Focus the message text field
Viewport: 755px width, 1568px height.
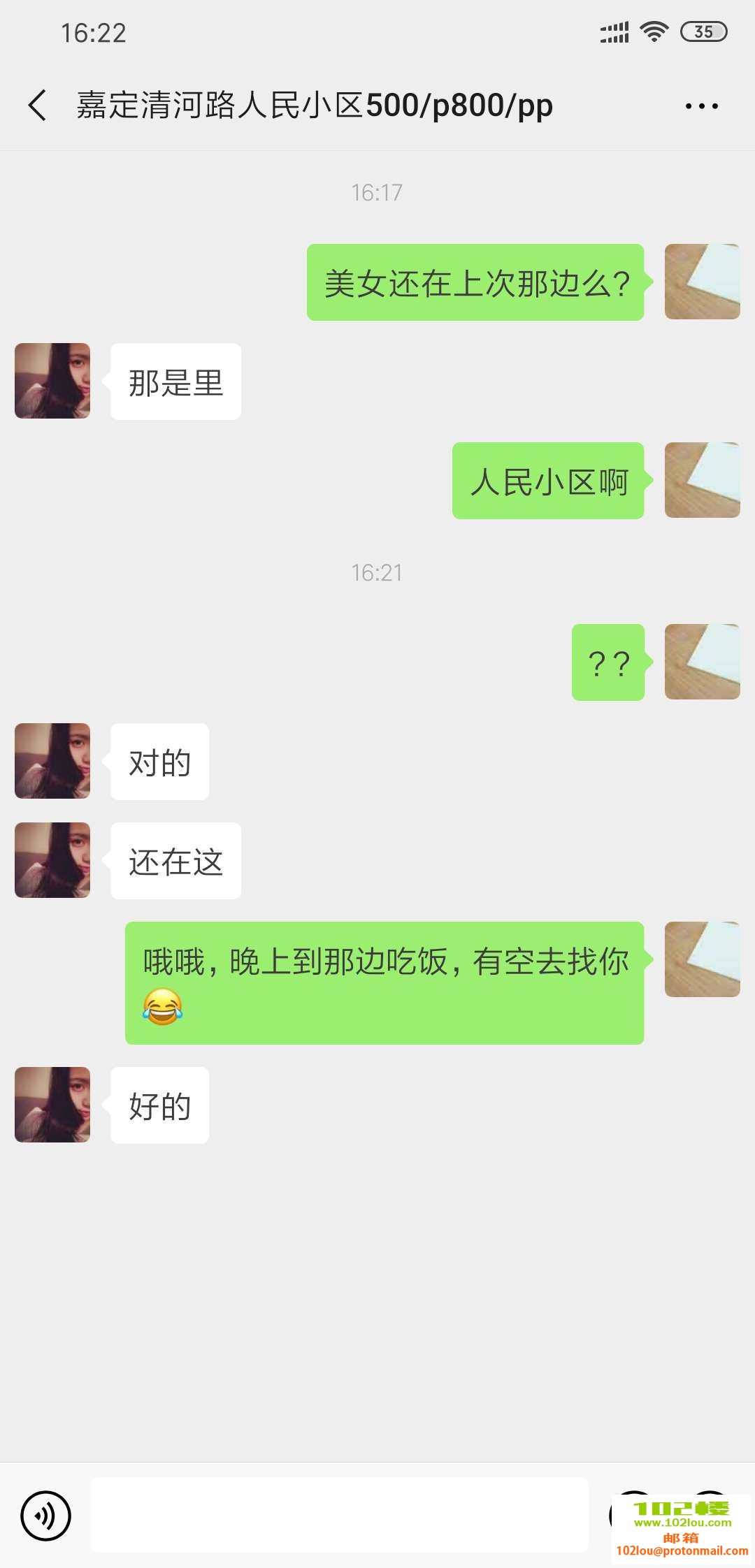340,1515
